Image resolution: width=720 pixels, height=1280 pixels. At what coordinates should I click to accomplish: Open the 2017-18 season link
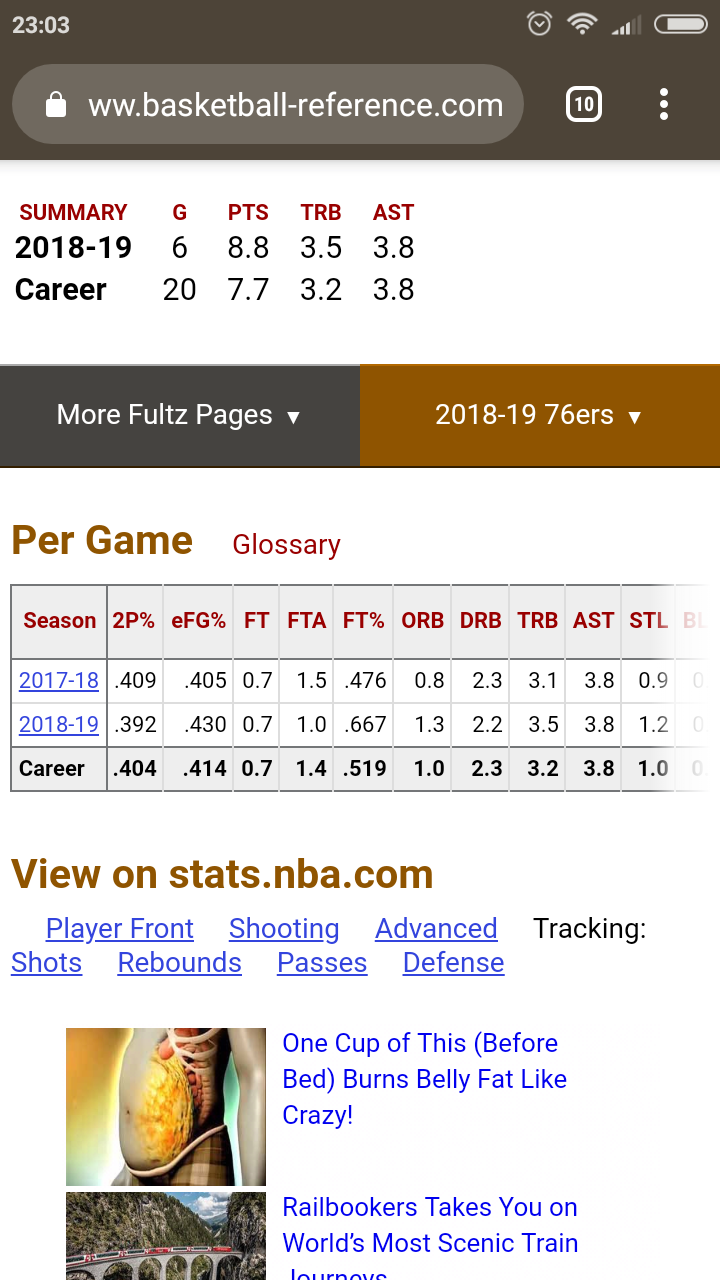(x=59, y=681)
